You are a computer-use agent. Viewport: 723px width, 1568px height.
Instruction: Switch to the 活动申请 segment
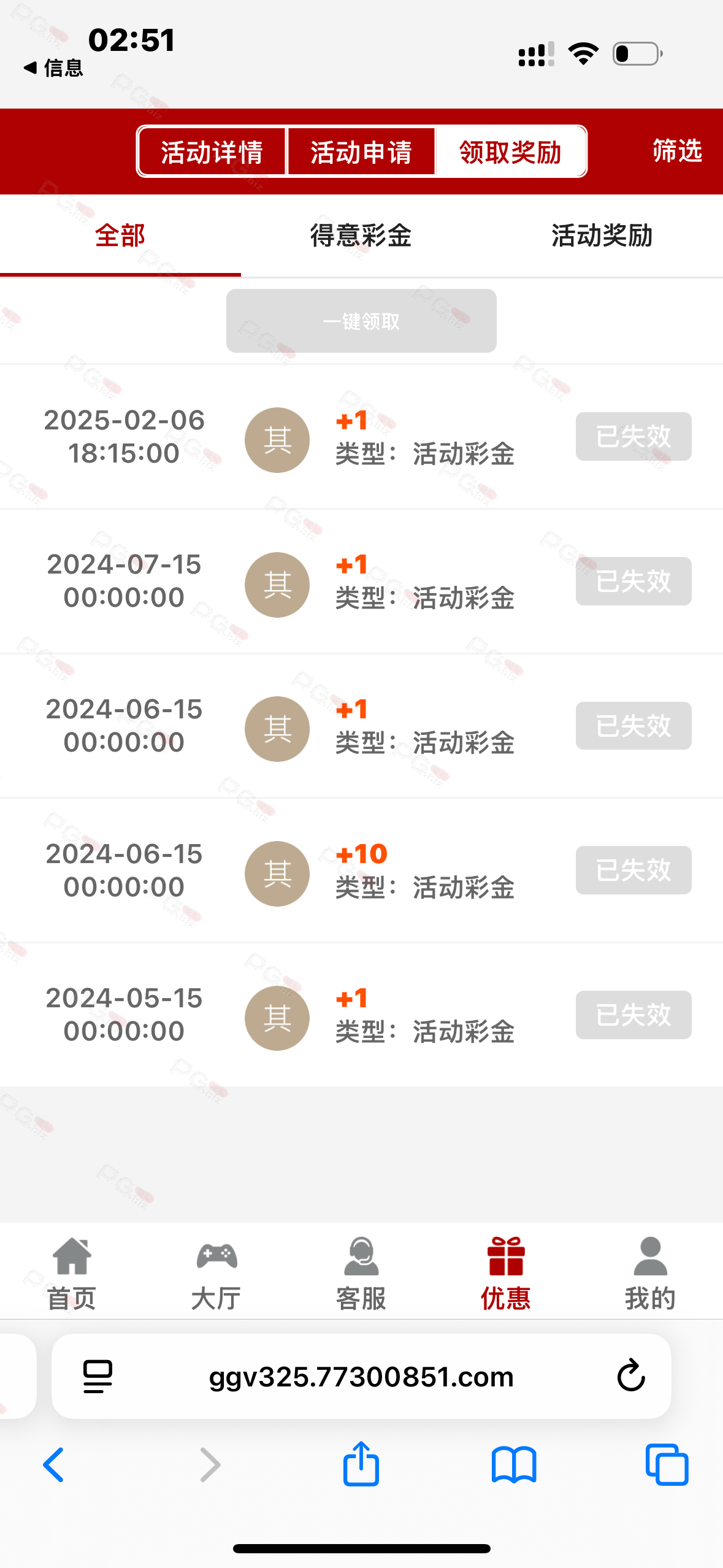[361, 152]
